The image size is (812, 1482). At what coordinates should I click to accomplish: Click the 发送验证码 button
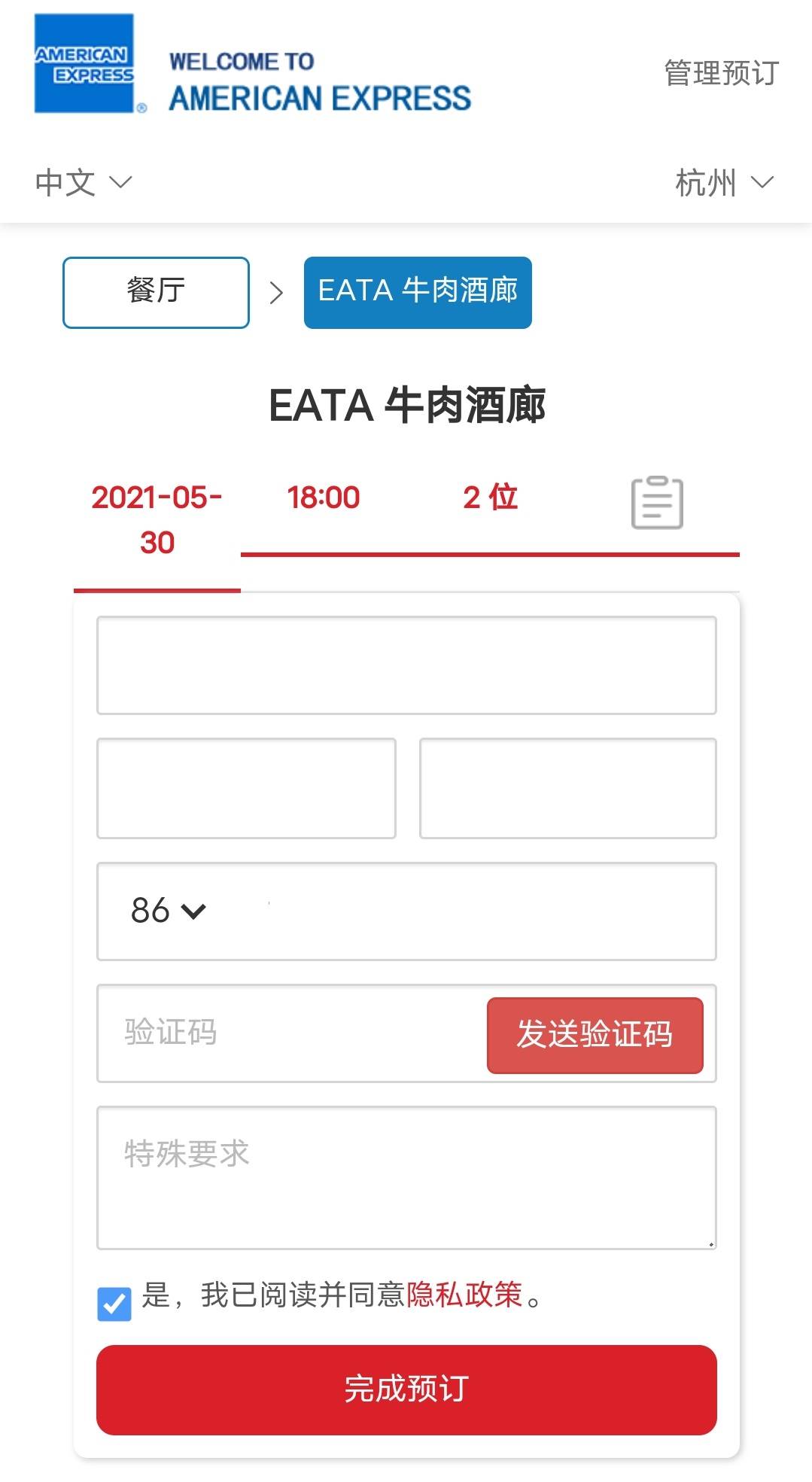(595, 1036)
